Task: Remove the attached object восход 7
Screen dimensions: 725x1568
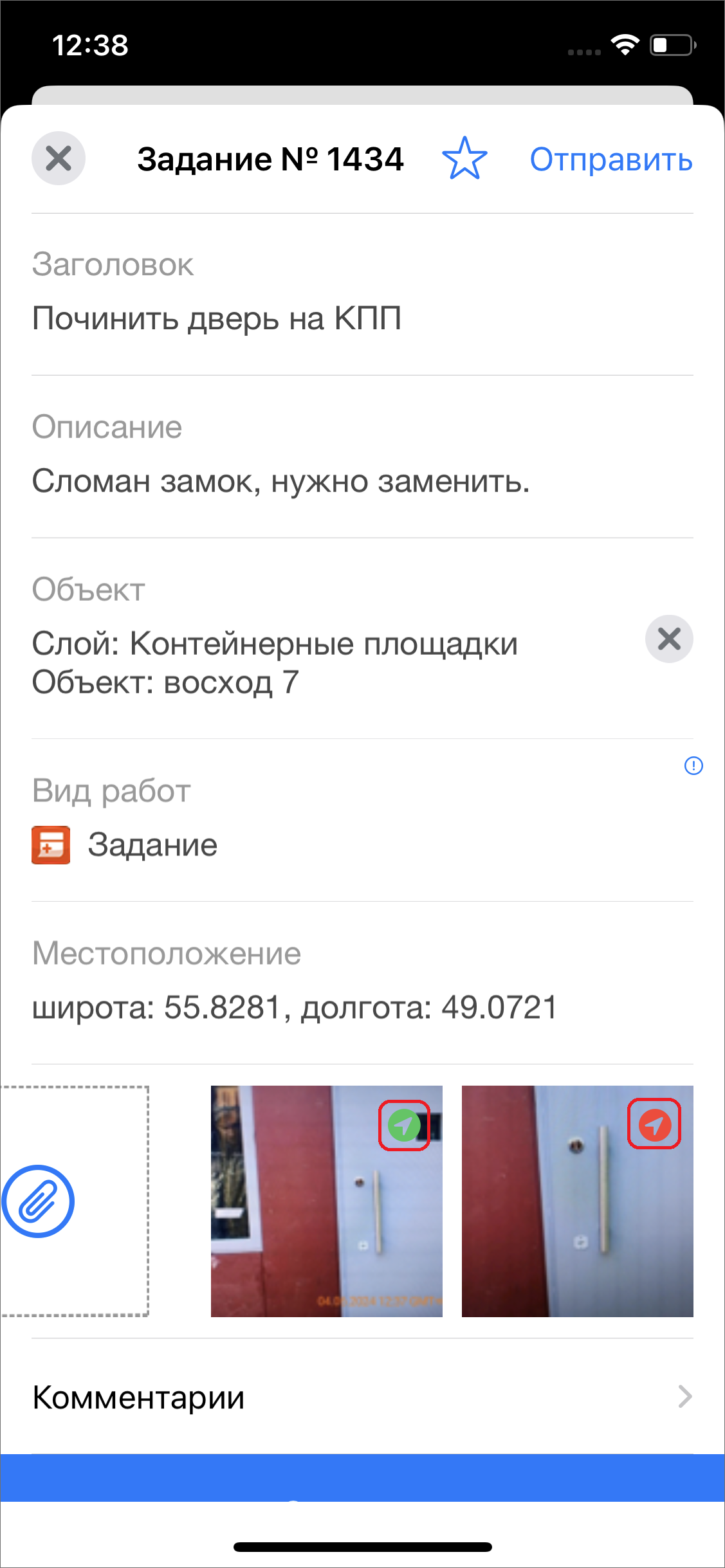Action: point(669,639)
